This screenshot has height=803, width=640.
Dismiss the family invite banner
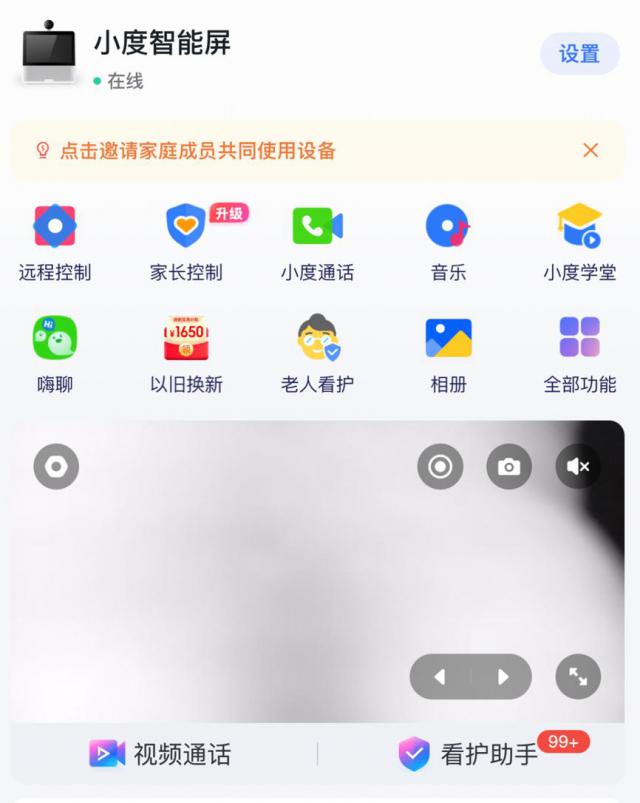(590, 150)
